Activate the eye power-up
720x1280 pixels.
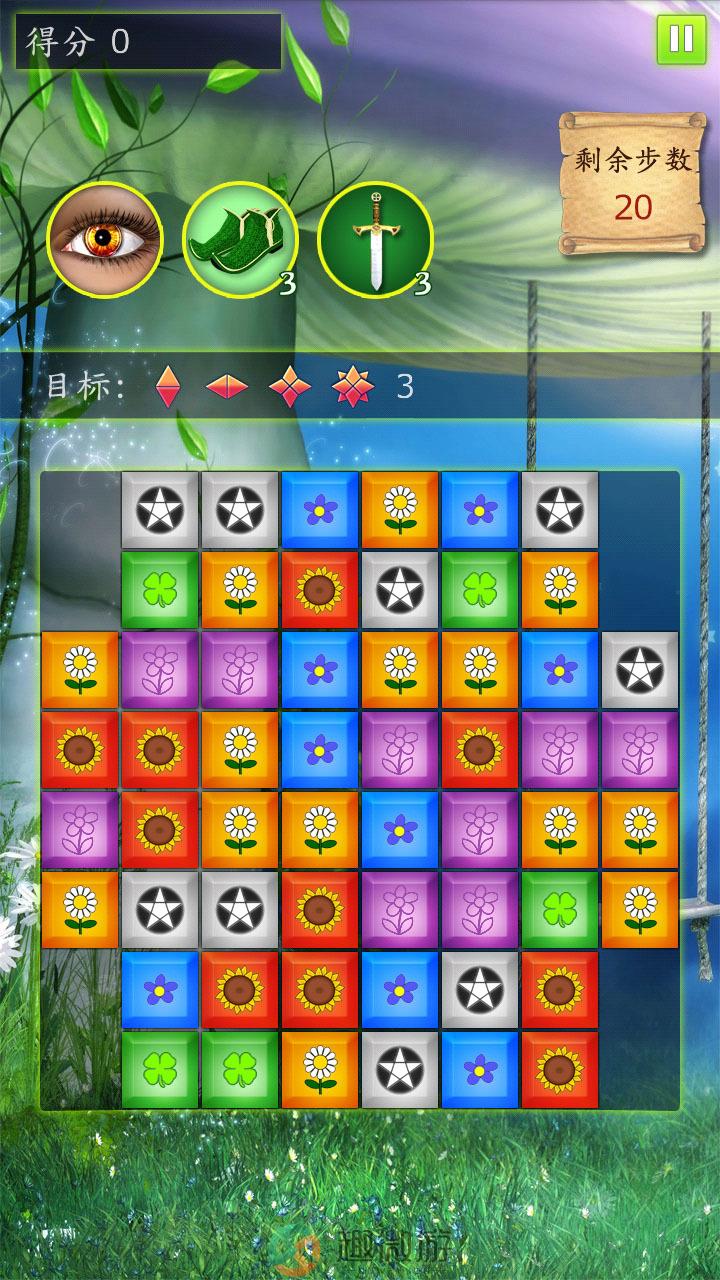[104, 240]
